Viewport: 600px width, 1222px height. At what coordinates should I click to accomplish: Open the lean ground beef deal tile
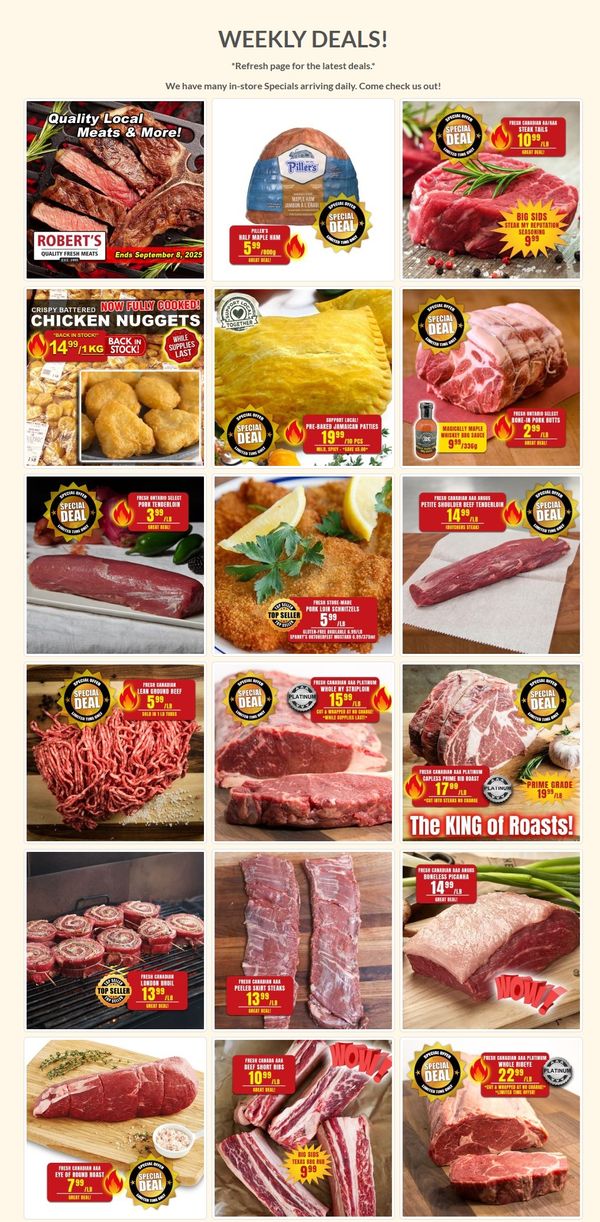pos(115,752)
